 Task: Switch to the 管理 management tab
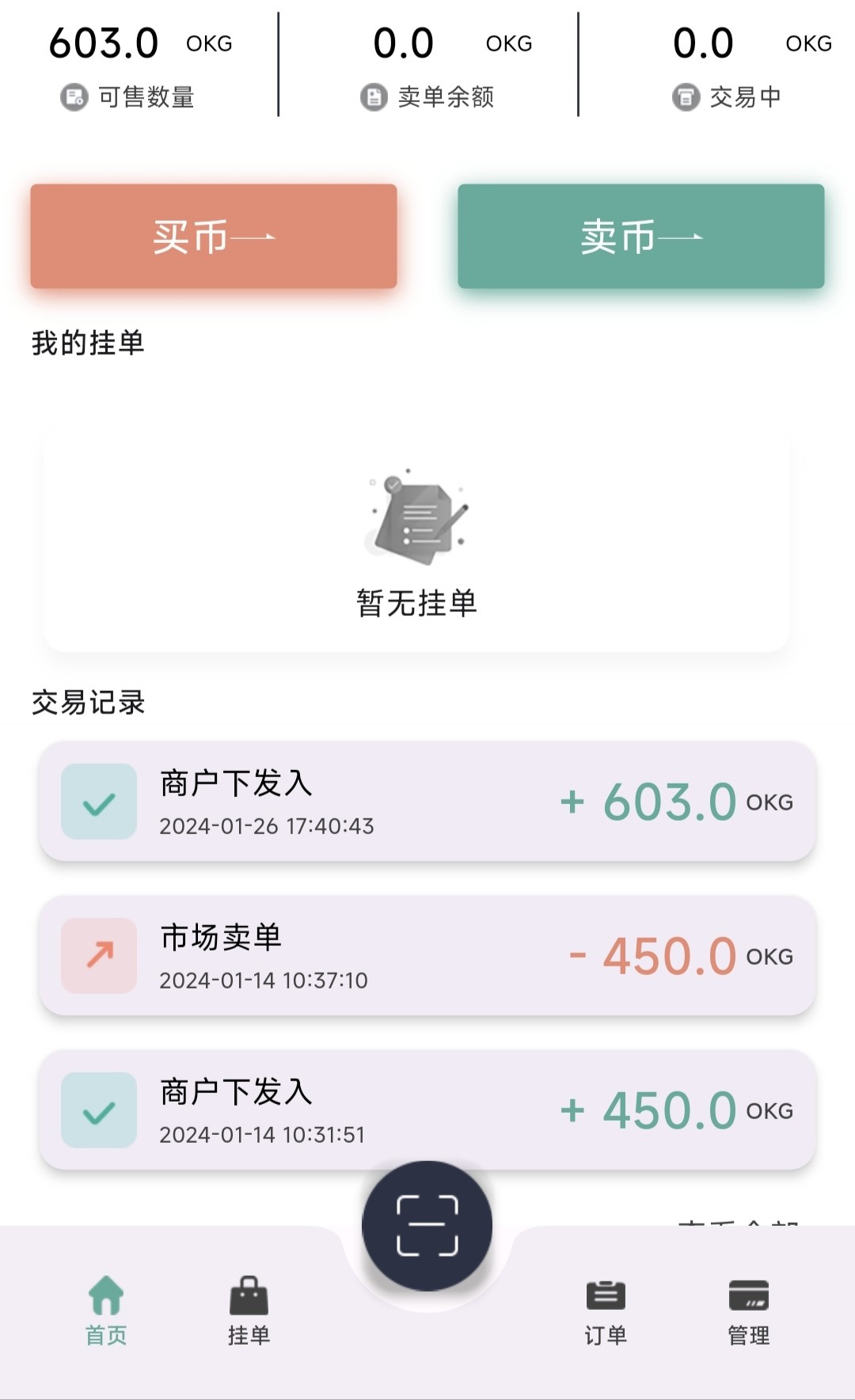pos(748,1311)
